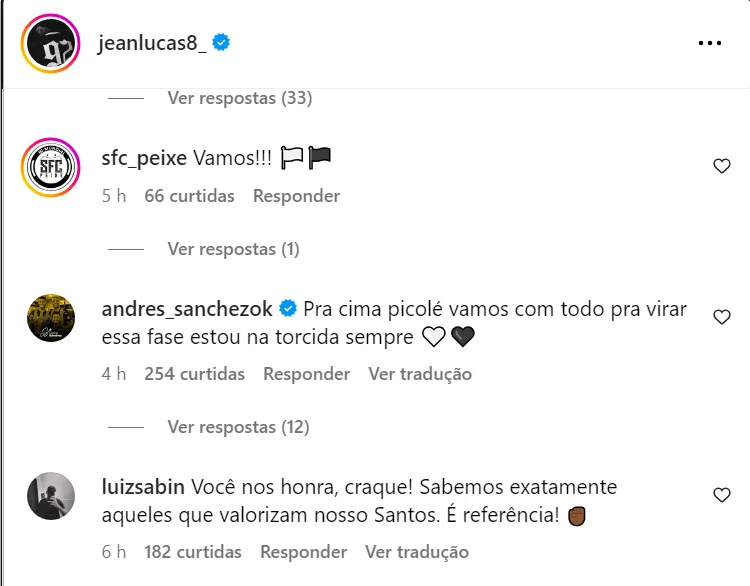This screenshot has width=750, height=586.
Task: Open sfc_peixe's profile picture
Action: [50, 164]
